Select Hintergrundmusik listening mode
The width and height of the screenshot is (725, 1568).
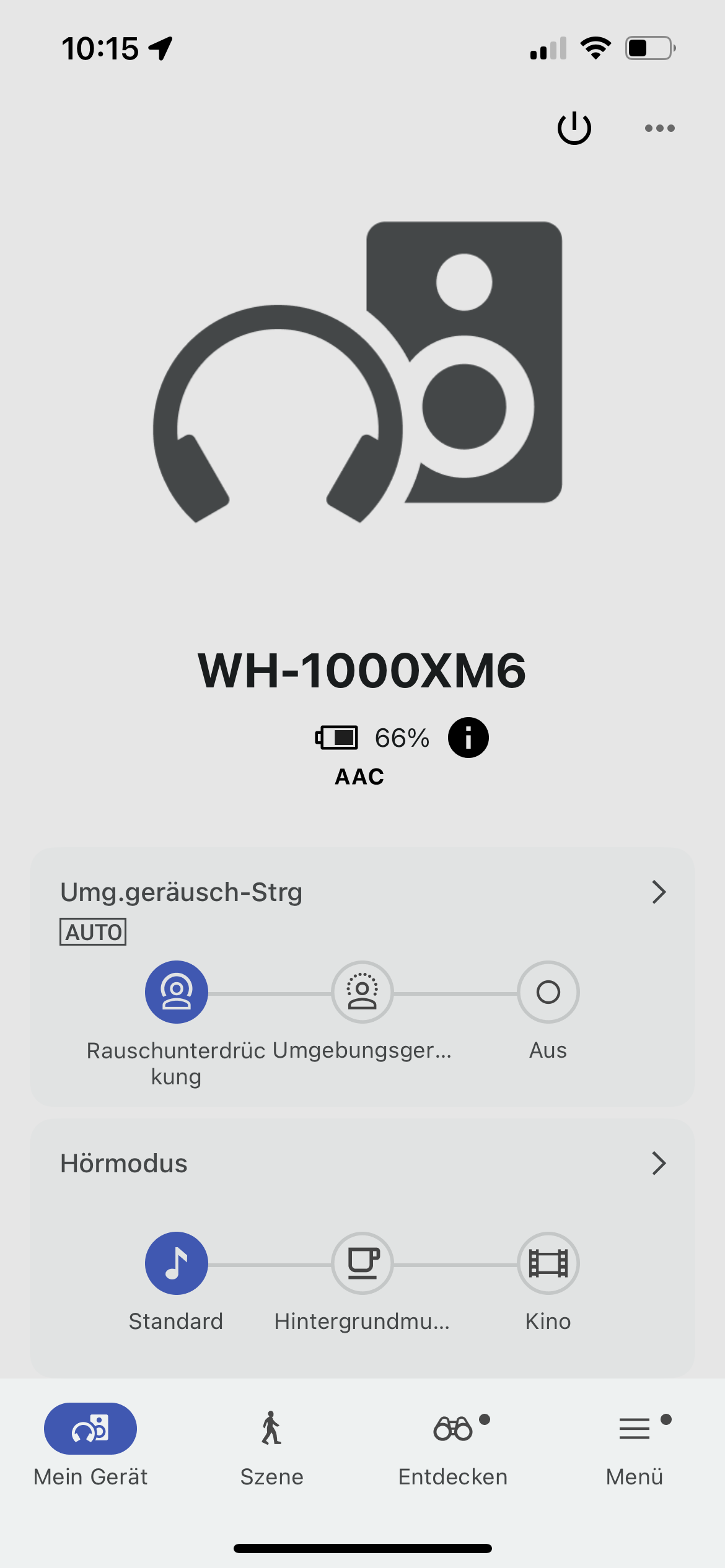(x=362, y=1263)
